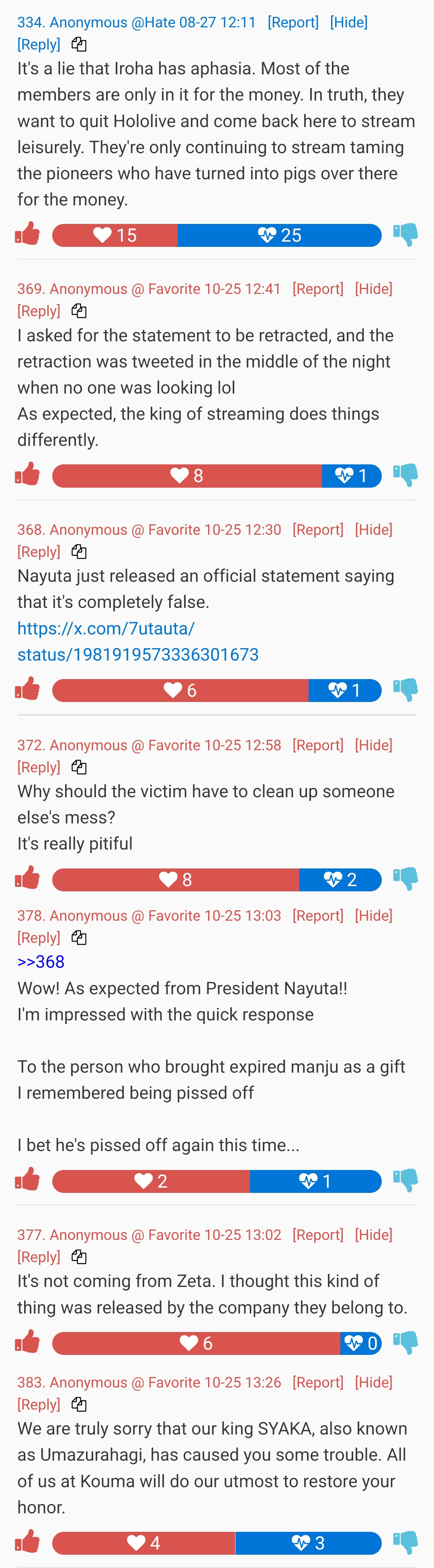Screen dimensions: 434x1568
Task: Copy comment 334 using the copy icon
Action: click(79, 45)
